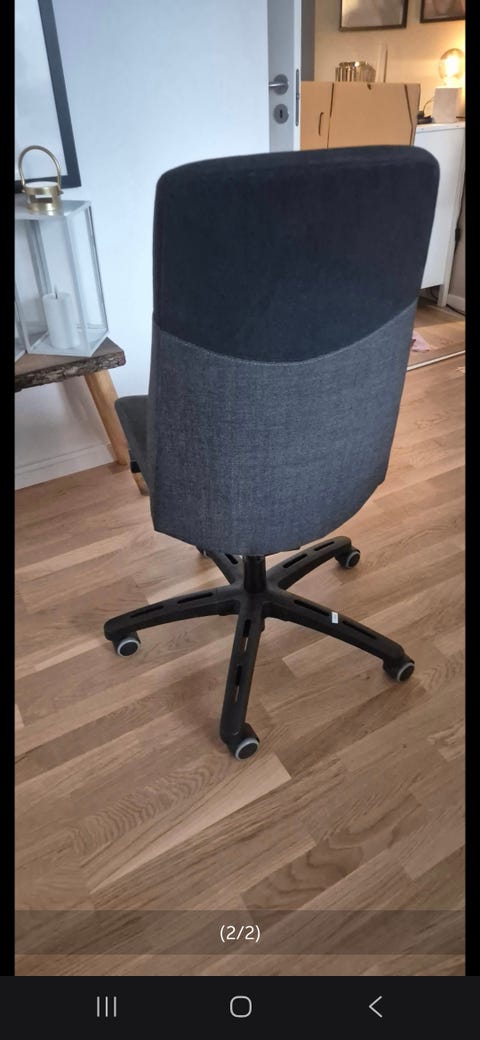480x1040 pixels.
Task: Open recent apps from the navigation bar
Action: pos(106,1006)
